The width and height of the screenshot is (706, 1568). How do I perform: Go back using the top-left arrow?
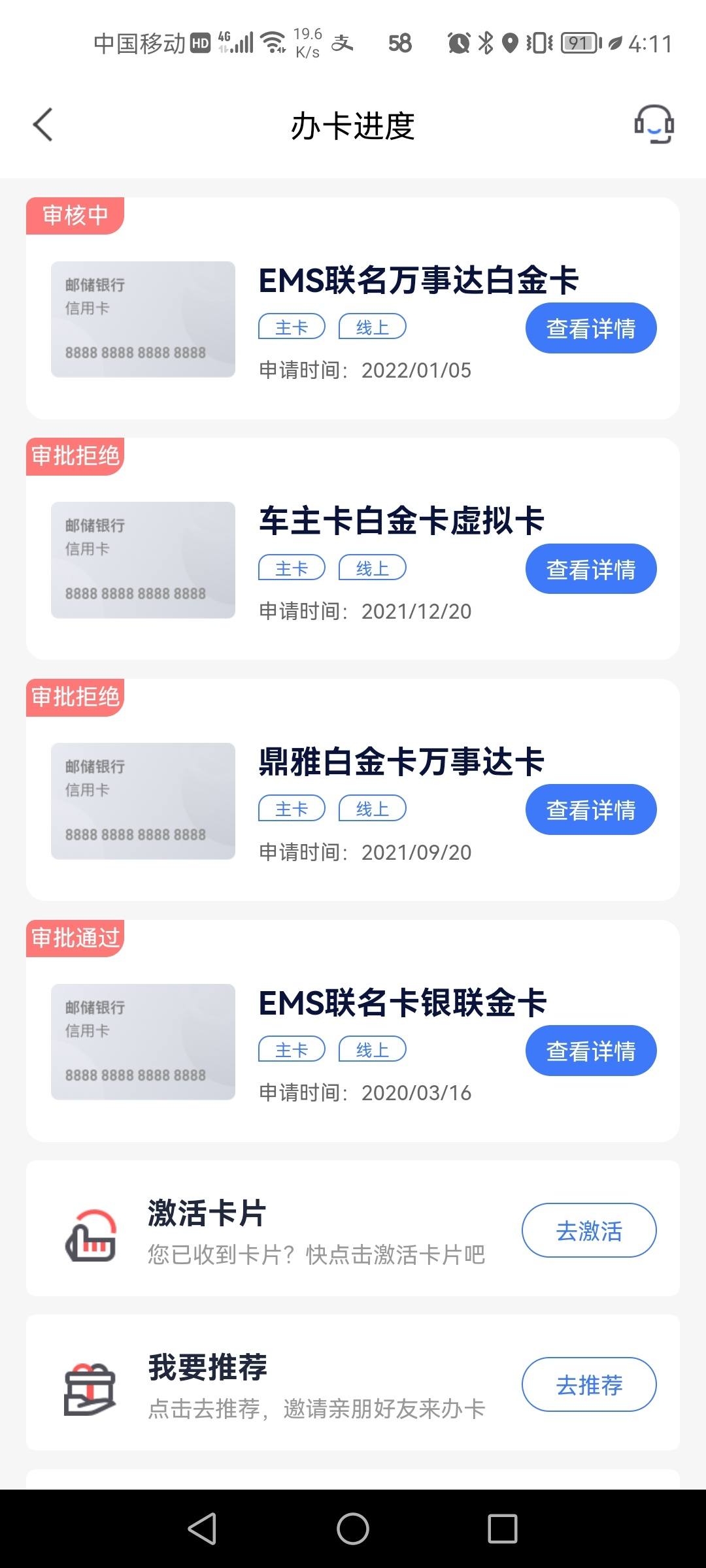[x=42, y=125]
